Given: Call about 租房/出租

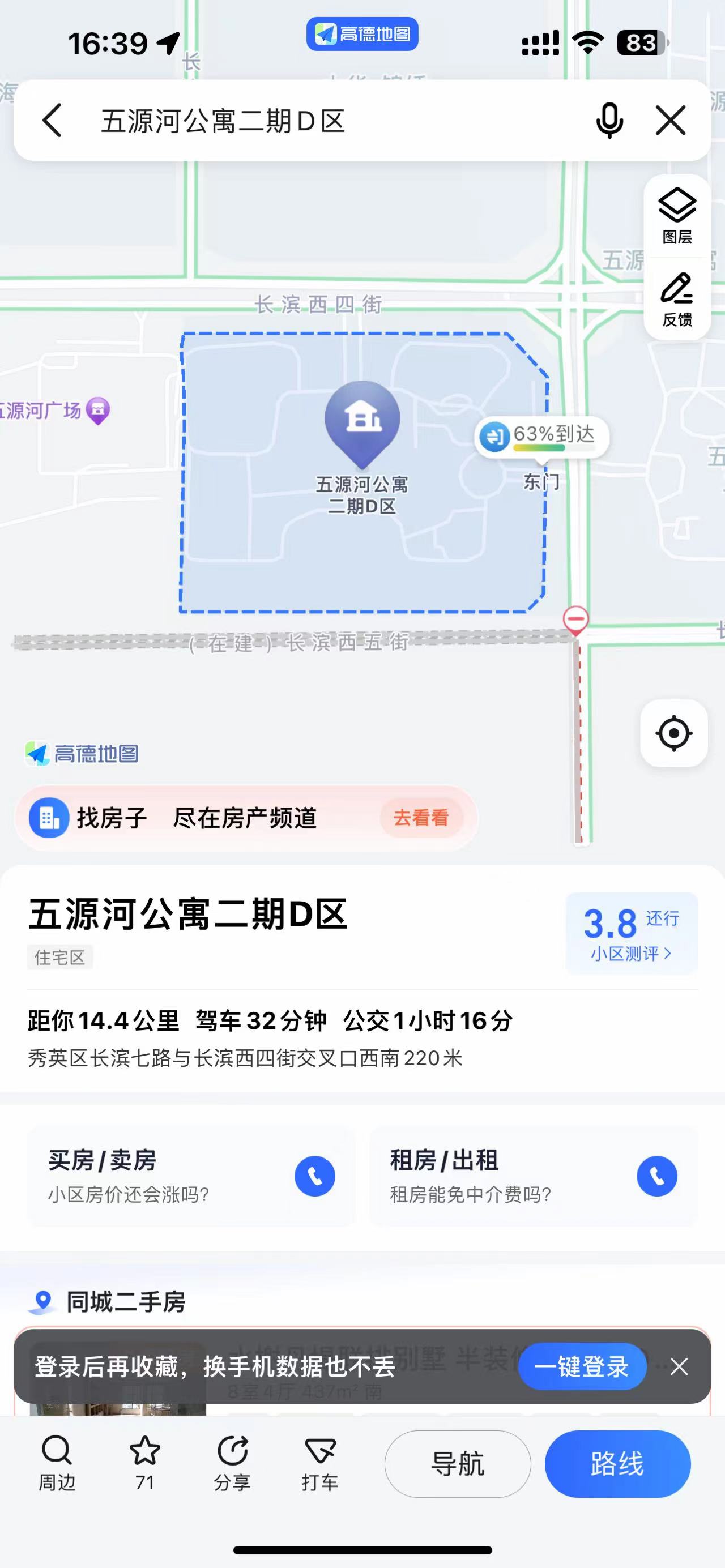Looking at the screenshot, I should pyautogui.click(x=657, y=1176).
